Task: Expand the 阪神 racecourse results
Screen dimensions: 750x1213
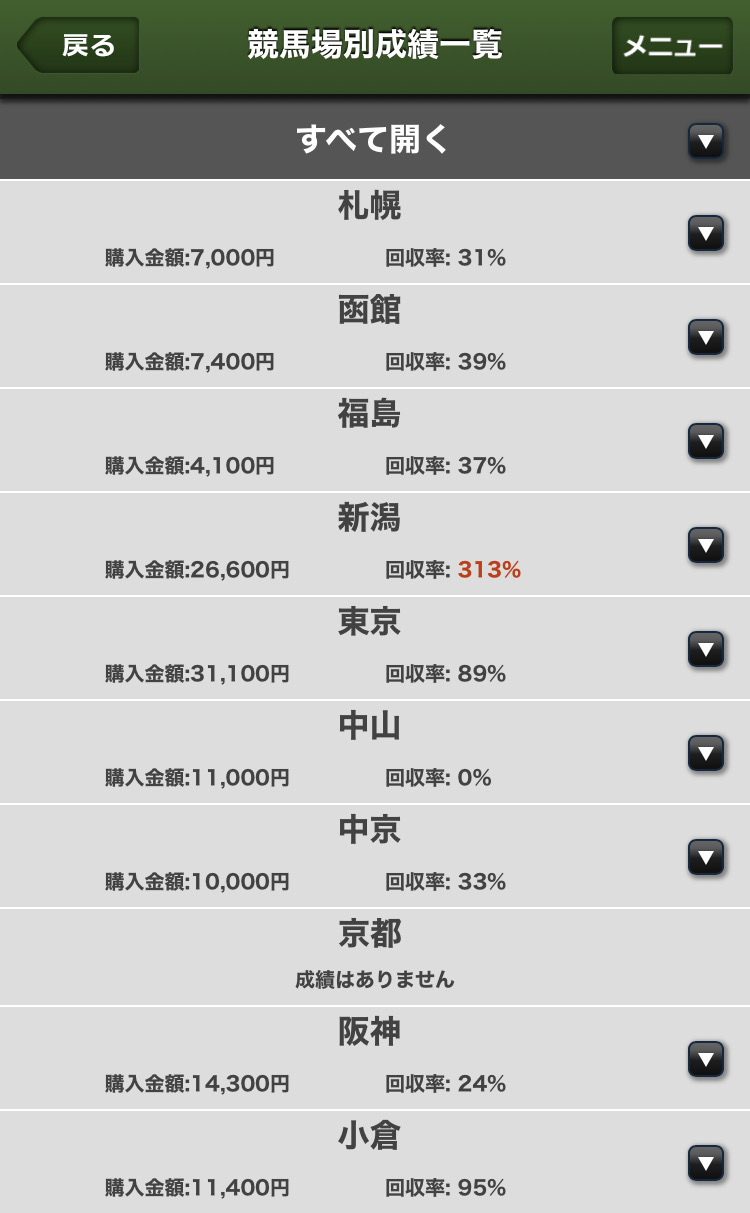Action: coord(706,1059)
